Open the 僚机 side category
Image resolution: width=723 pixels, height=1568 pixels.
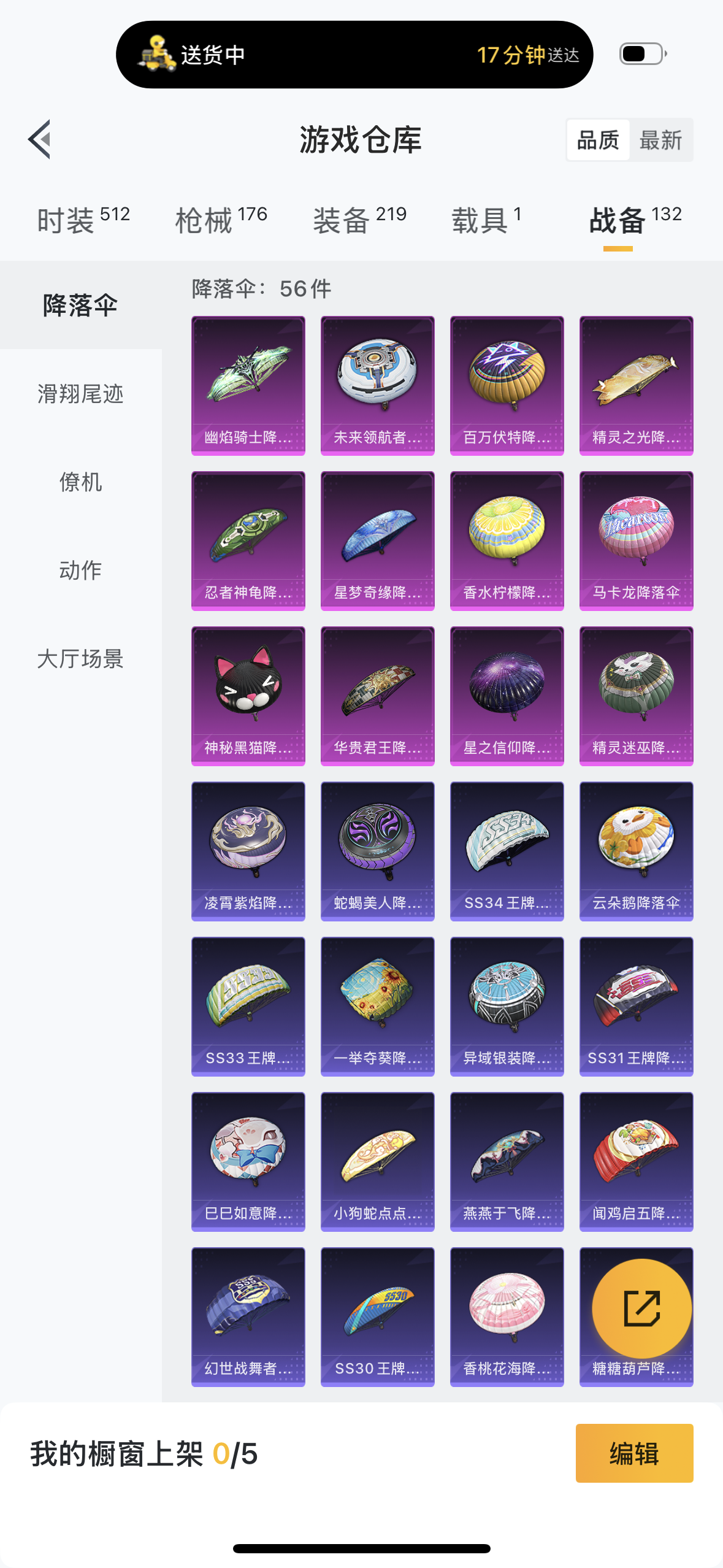pos(81,482)
